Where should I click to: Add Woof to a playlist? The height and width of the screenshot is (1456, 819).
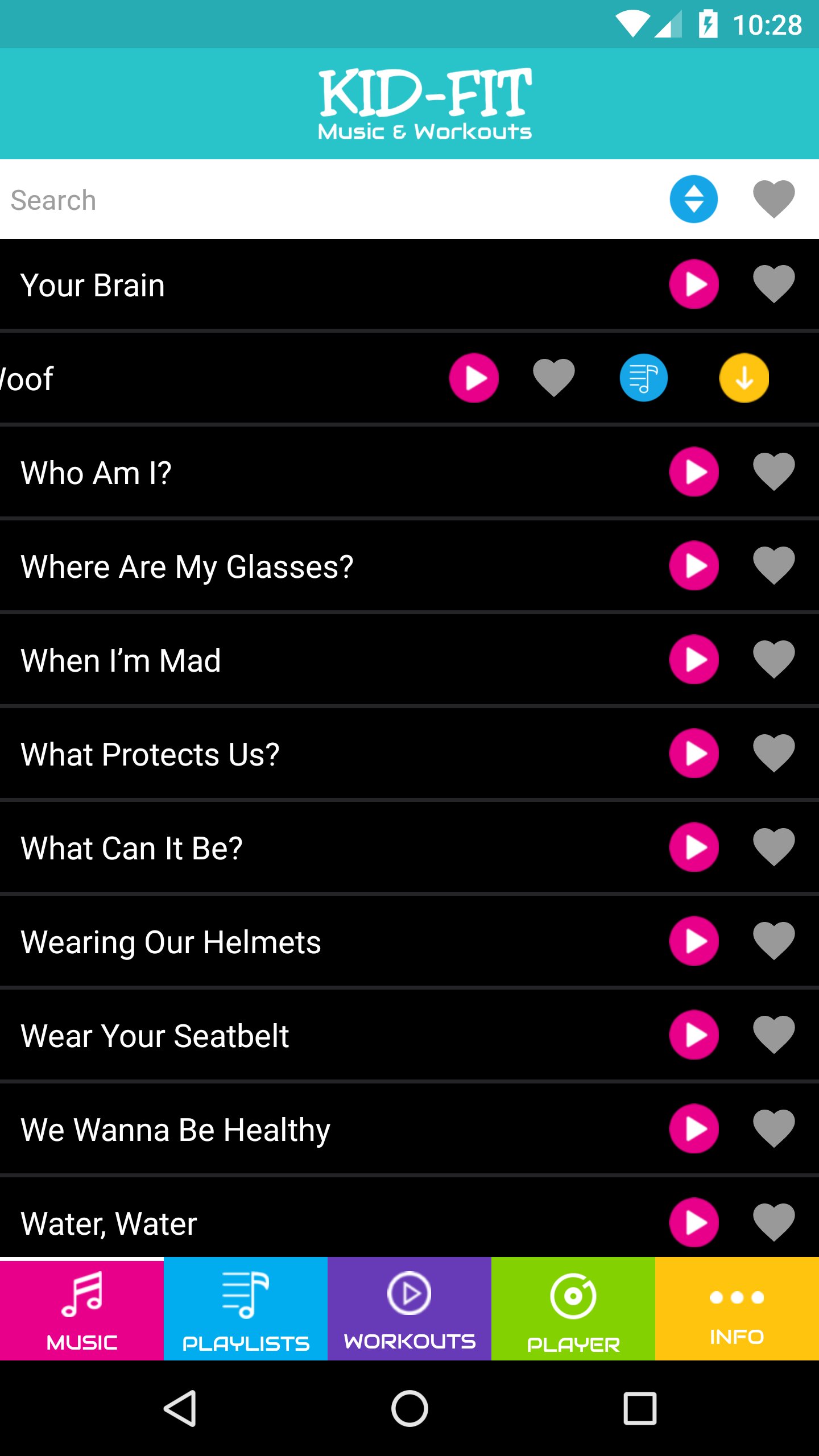coord(643,378)
